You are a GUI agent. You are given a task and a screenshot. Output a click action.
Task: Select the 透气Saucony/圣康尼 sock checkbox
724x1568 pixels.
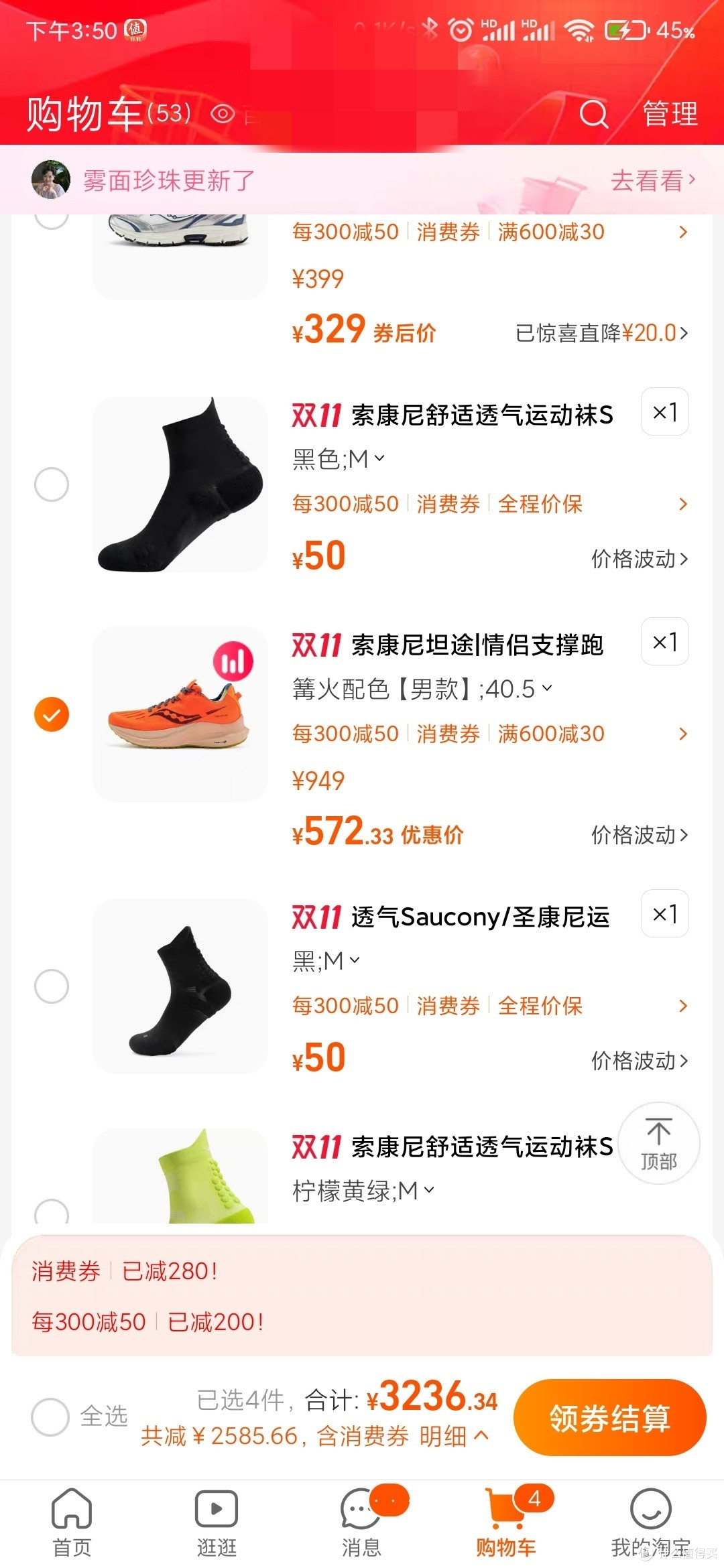(x=52, y=986)
